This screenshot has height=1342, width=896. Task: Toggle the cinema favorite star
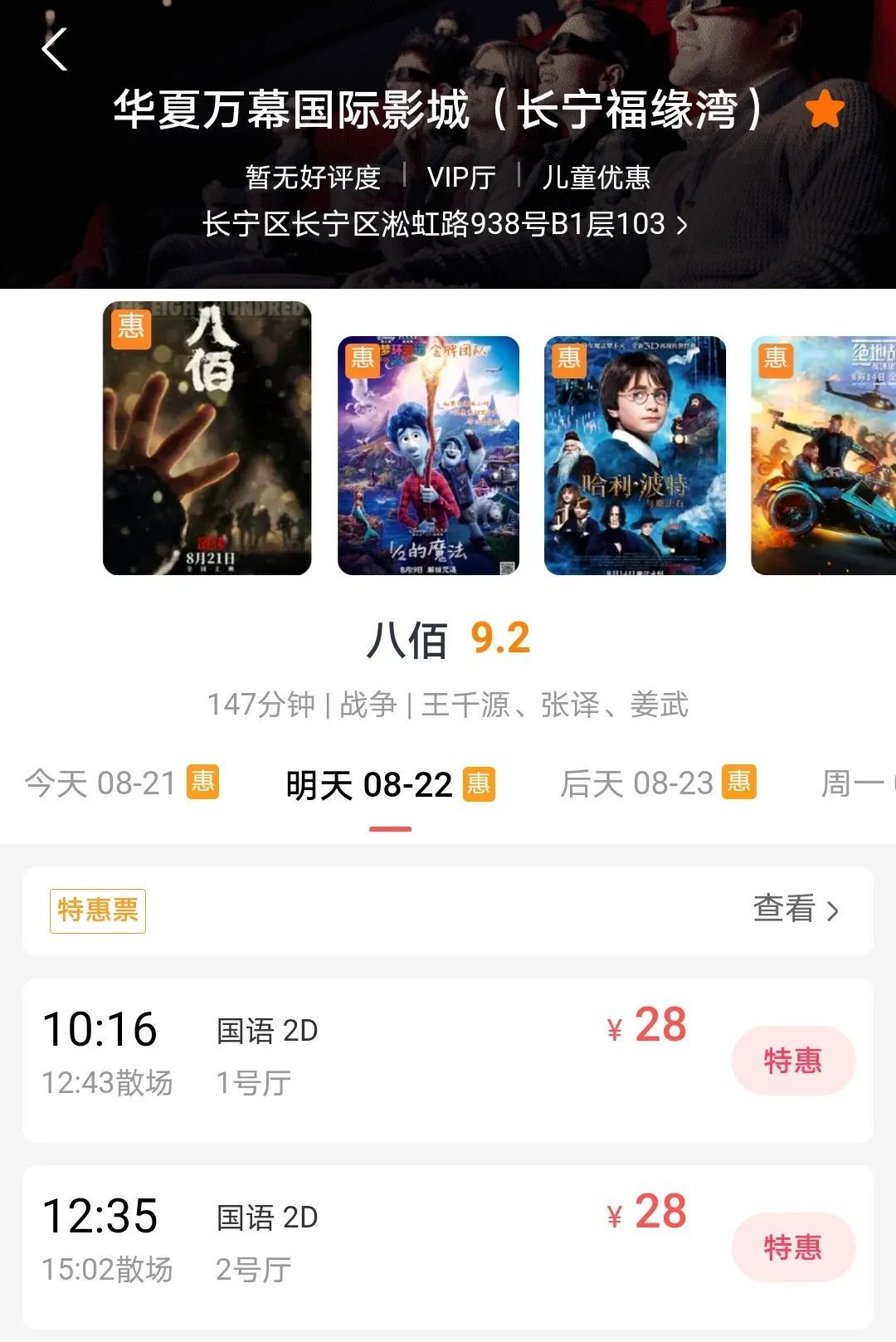[825, 110]
